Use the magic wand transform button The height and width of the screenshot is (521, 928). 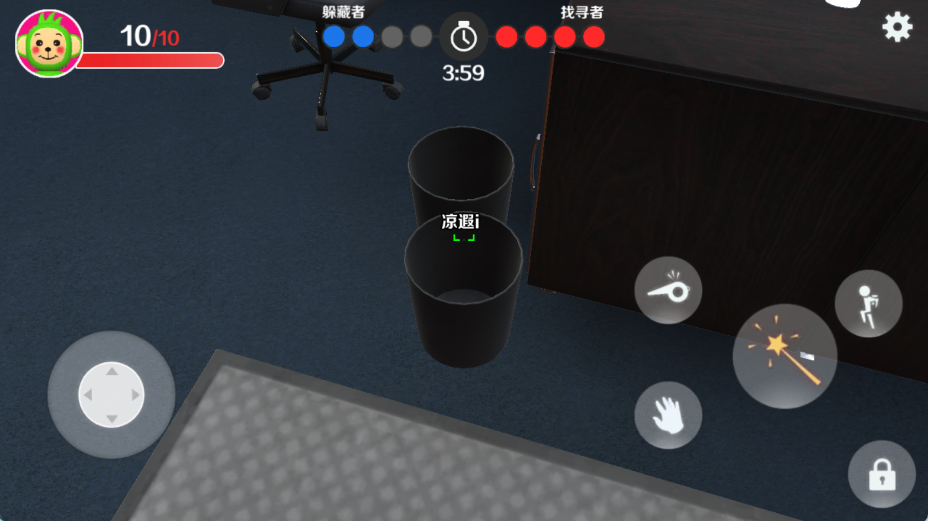[785, 356]
